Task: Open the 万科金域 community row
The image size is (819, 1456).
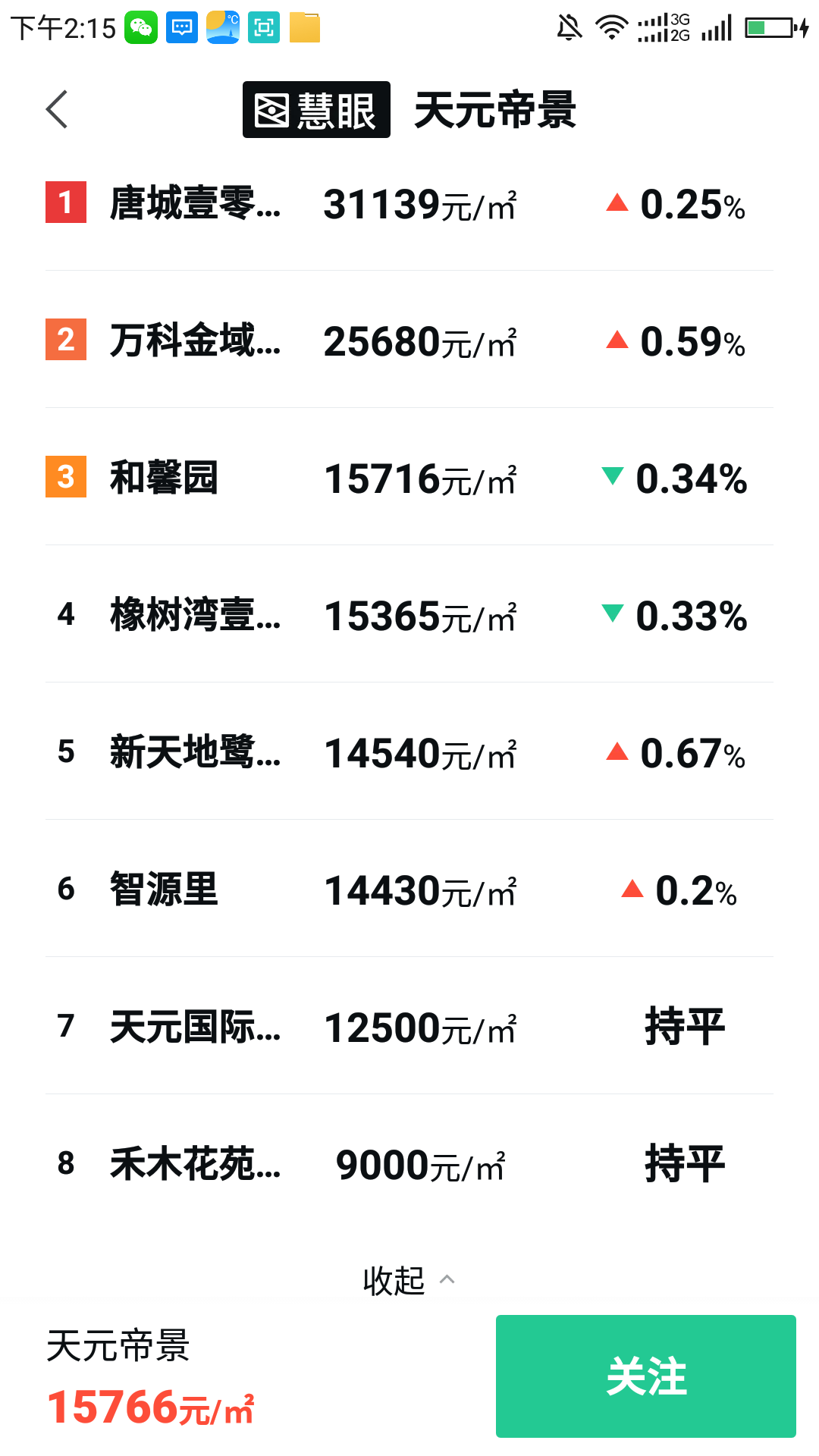Action: click(195, 340)
